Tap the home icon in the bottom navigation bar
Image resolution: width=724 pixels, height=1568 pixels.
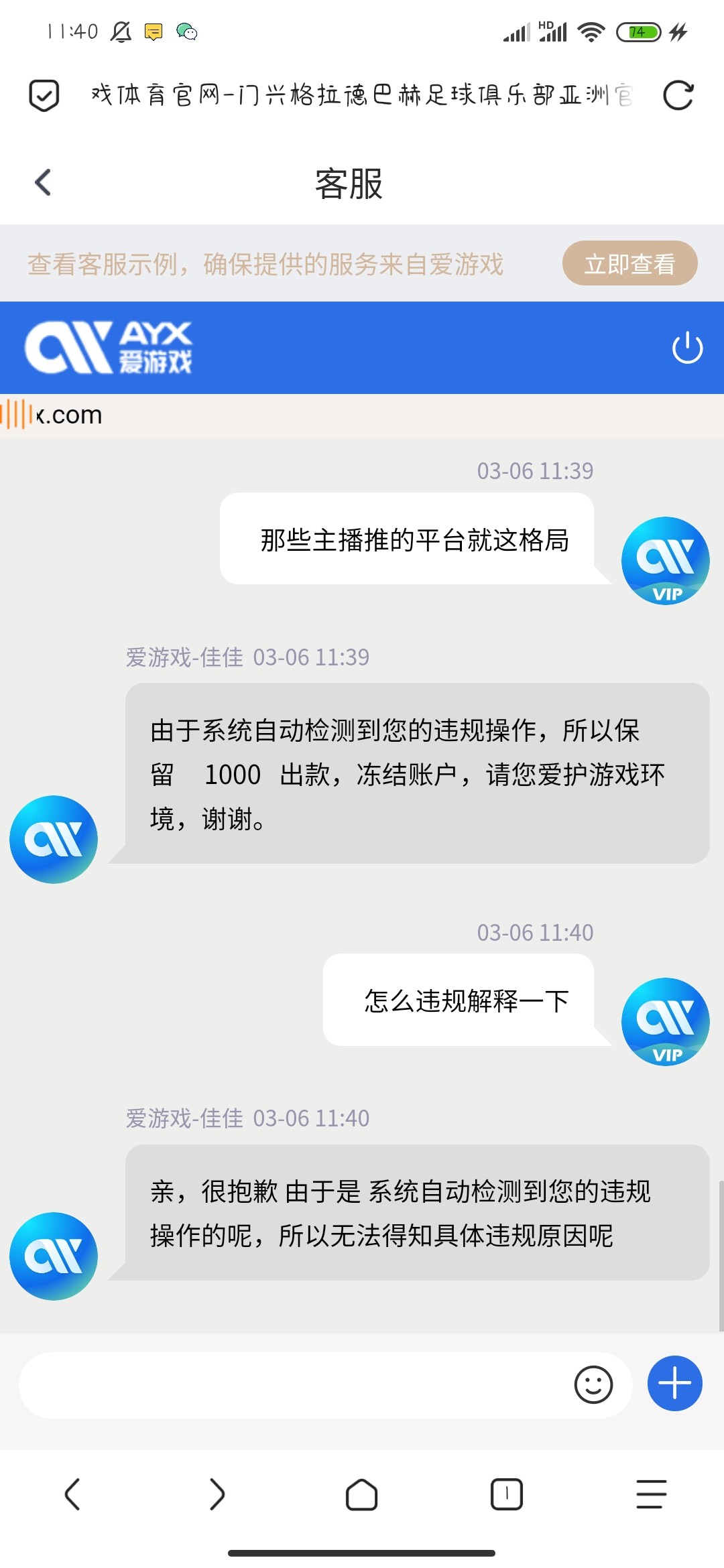(362, 1494)
